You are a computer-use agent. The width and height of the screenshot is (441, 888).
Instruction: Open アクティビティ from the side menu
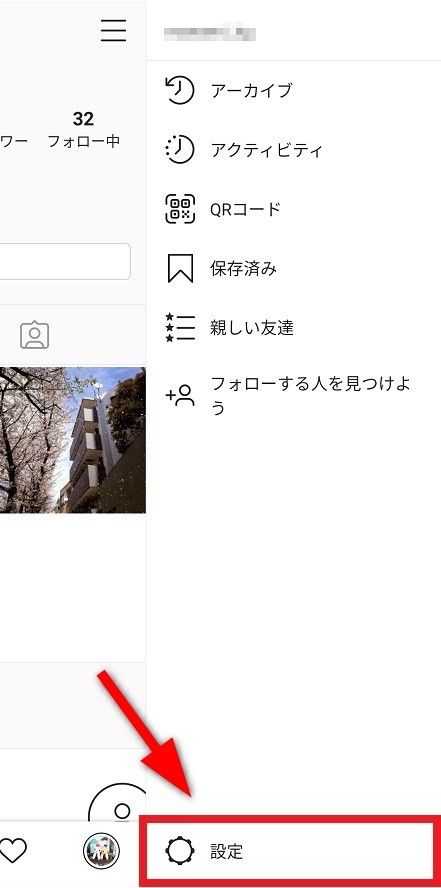pyautogui.click(x=293, y=150)
